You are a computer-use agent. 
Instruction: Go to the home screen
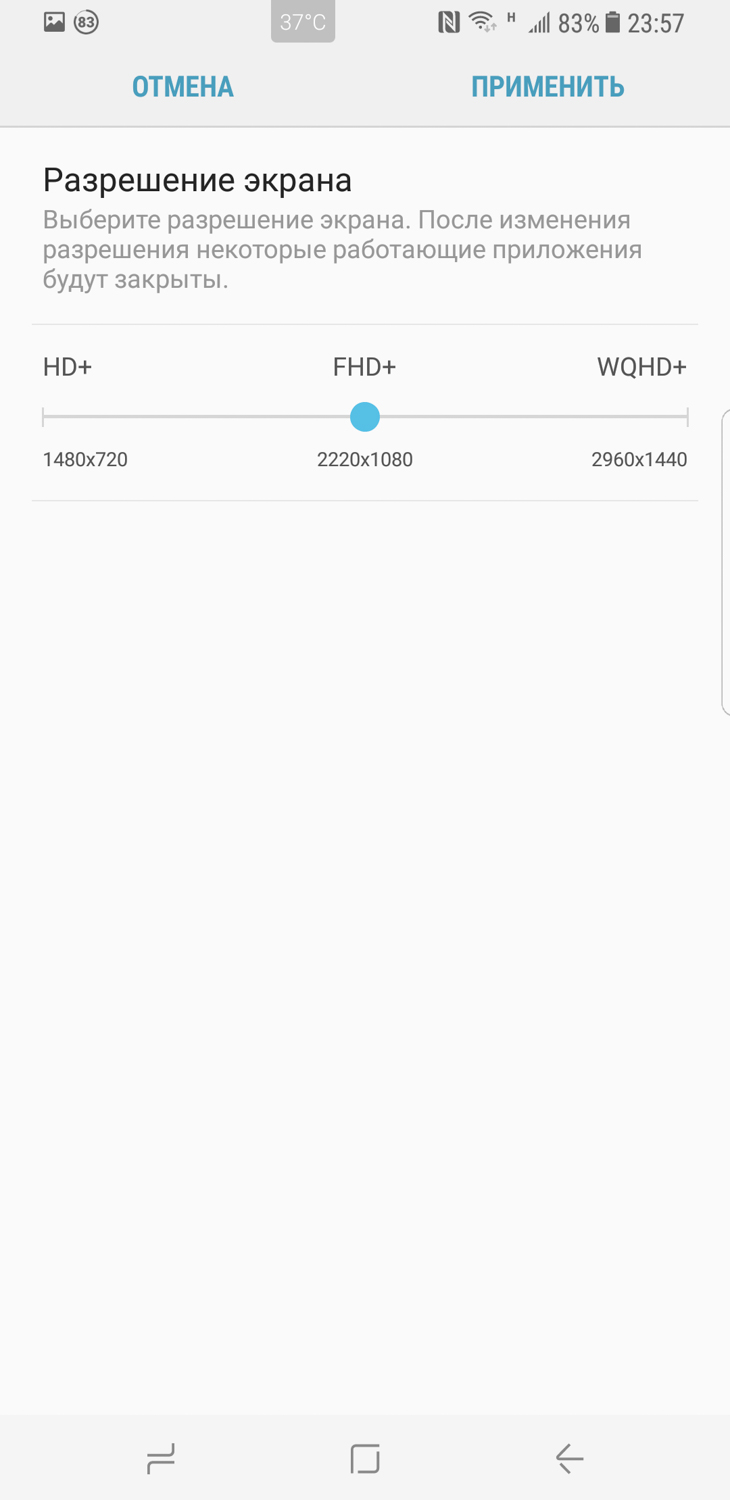coord(365,1459)
